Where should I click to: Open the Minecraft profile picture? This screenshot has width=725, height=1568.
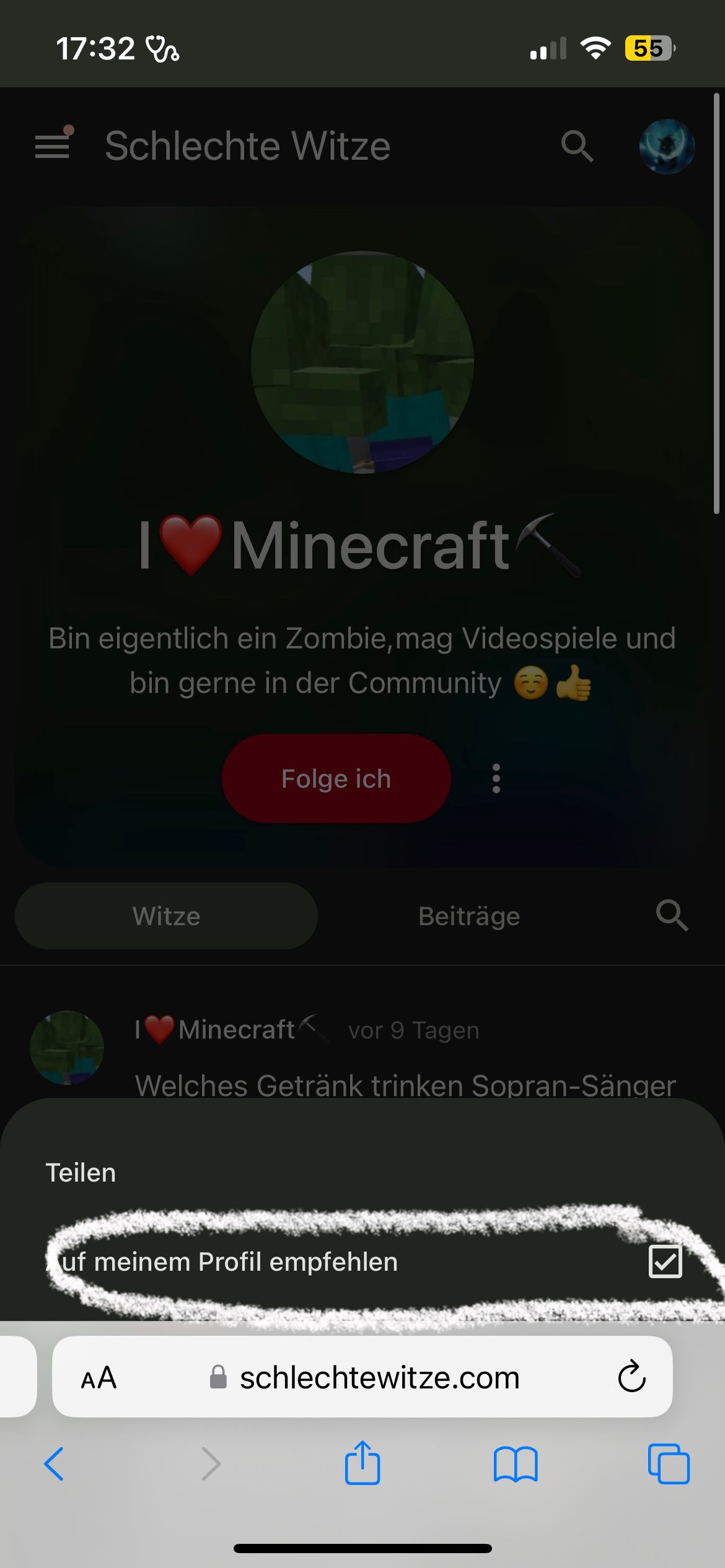pos(362,362)
